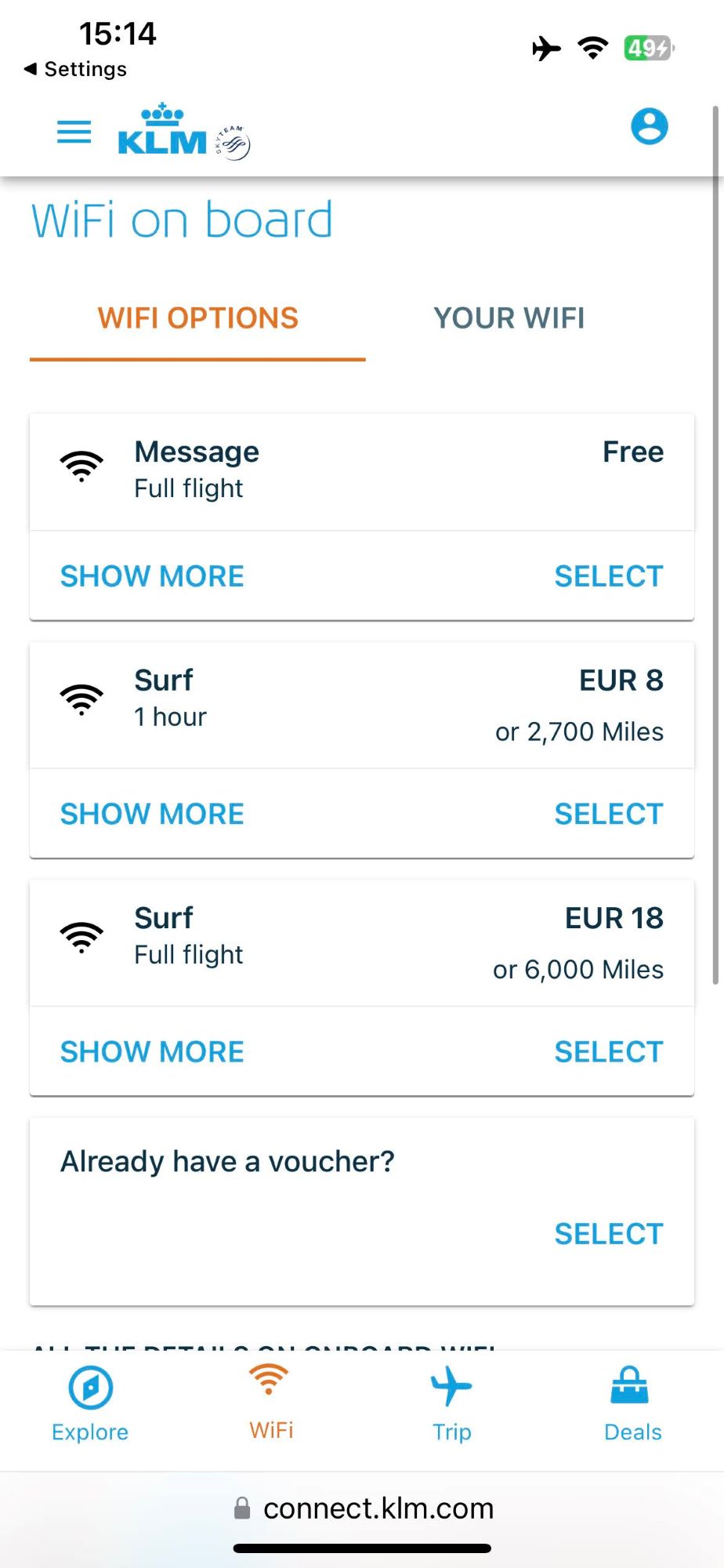The height and width of the screenshot is (1568, 724).
Task: Select the Surf 1 hour plan
Action: 608,814
